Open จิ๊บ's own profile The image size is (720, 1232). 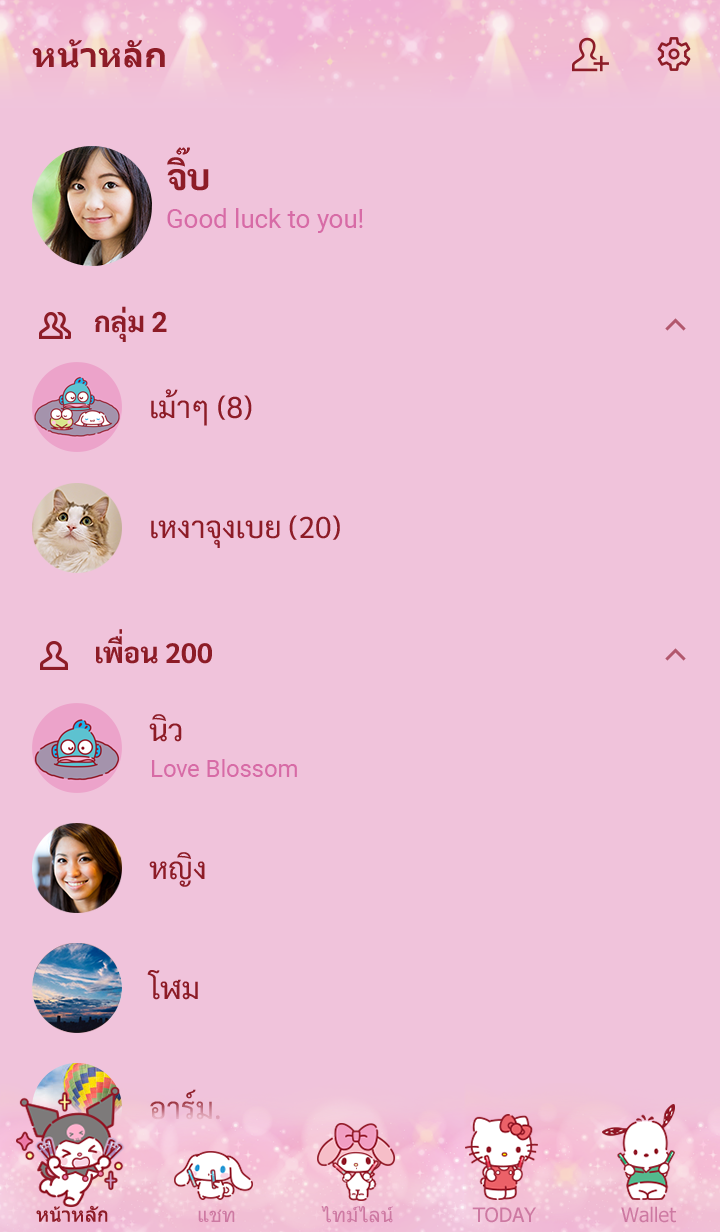point(360,206)
